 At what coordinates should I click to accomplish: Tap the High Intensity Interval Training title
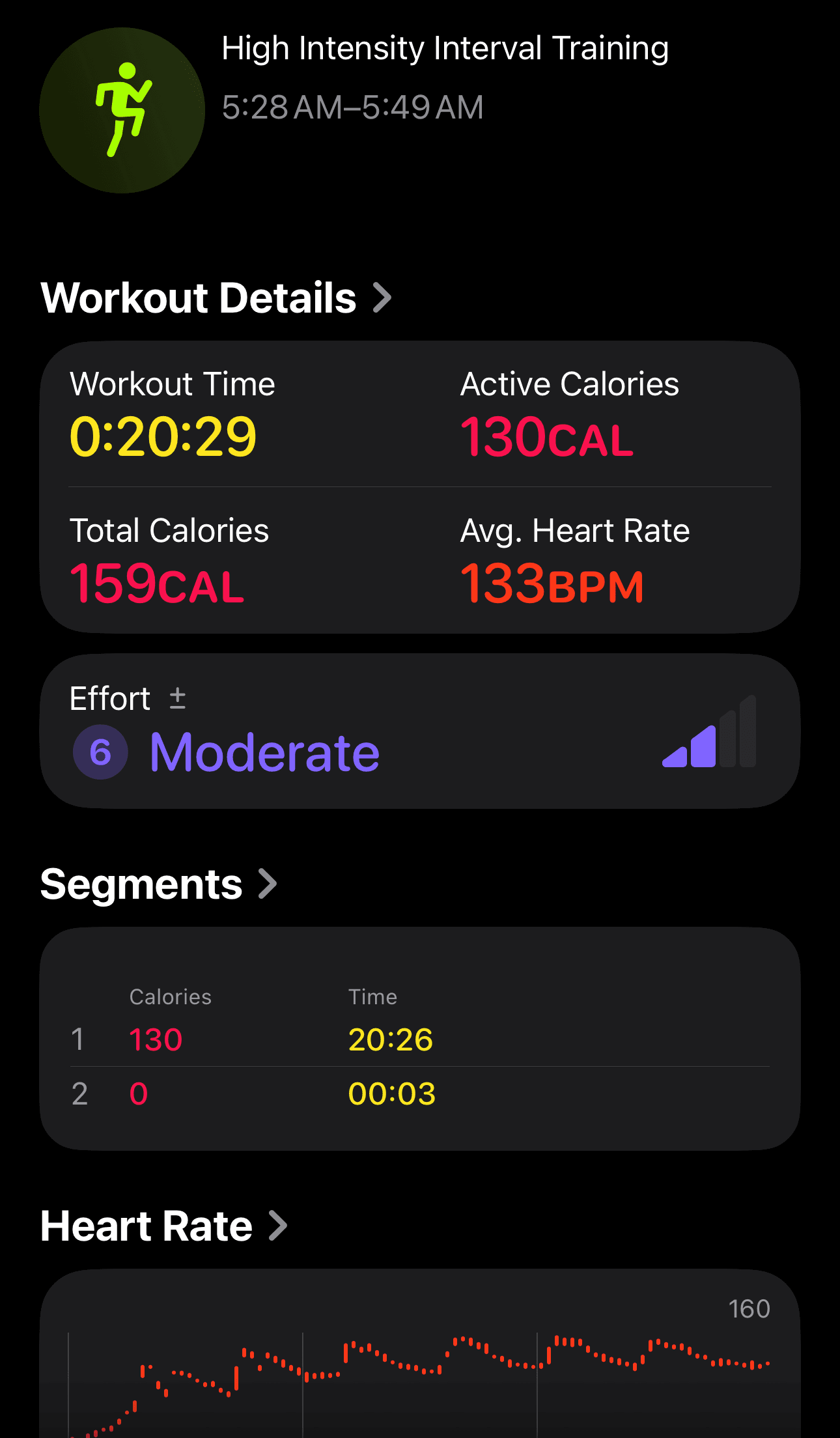pyautogui.click(x=445, y=48)
